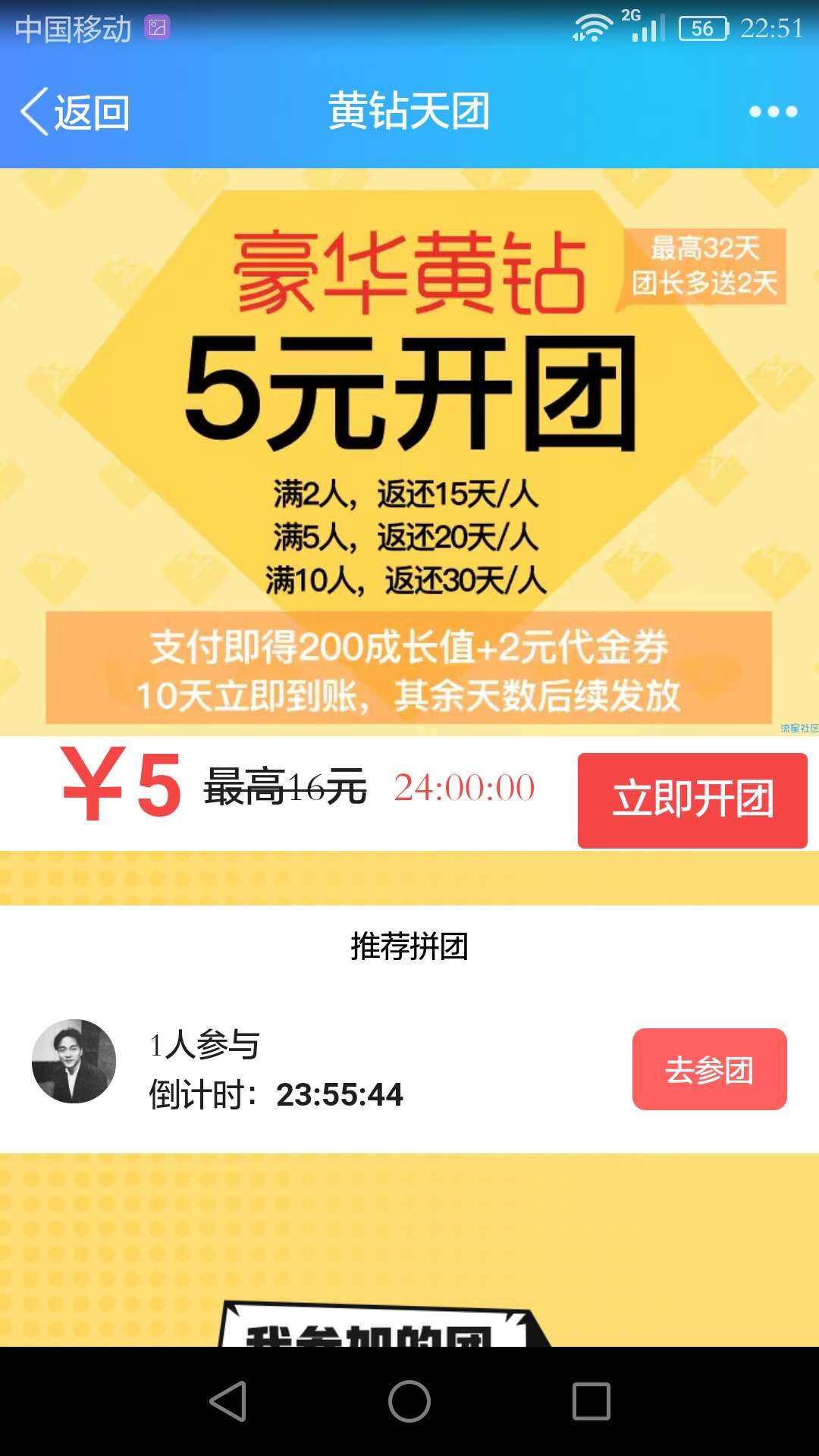Tap 立即开团 to start a group
Screen dimensions: 819x1456
click(692, 800)
